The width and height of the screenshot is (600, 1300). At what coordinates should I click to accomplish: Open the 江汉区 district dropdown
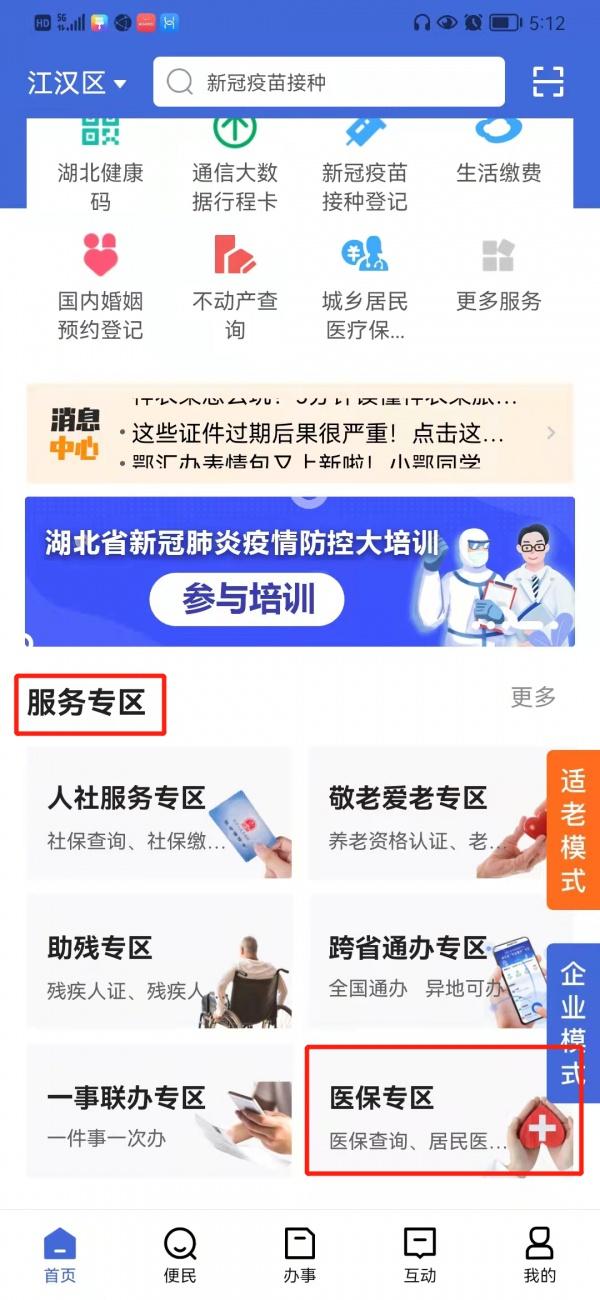[x=77, y=82]
